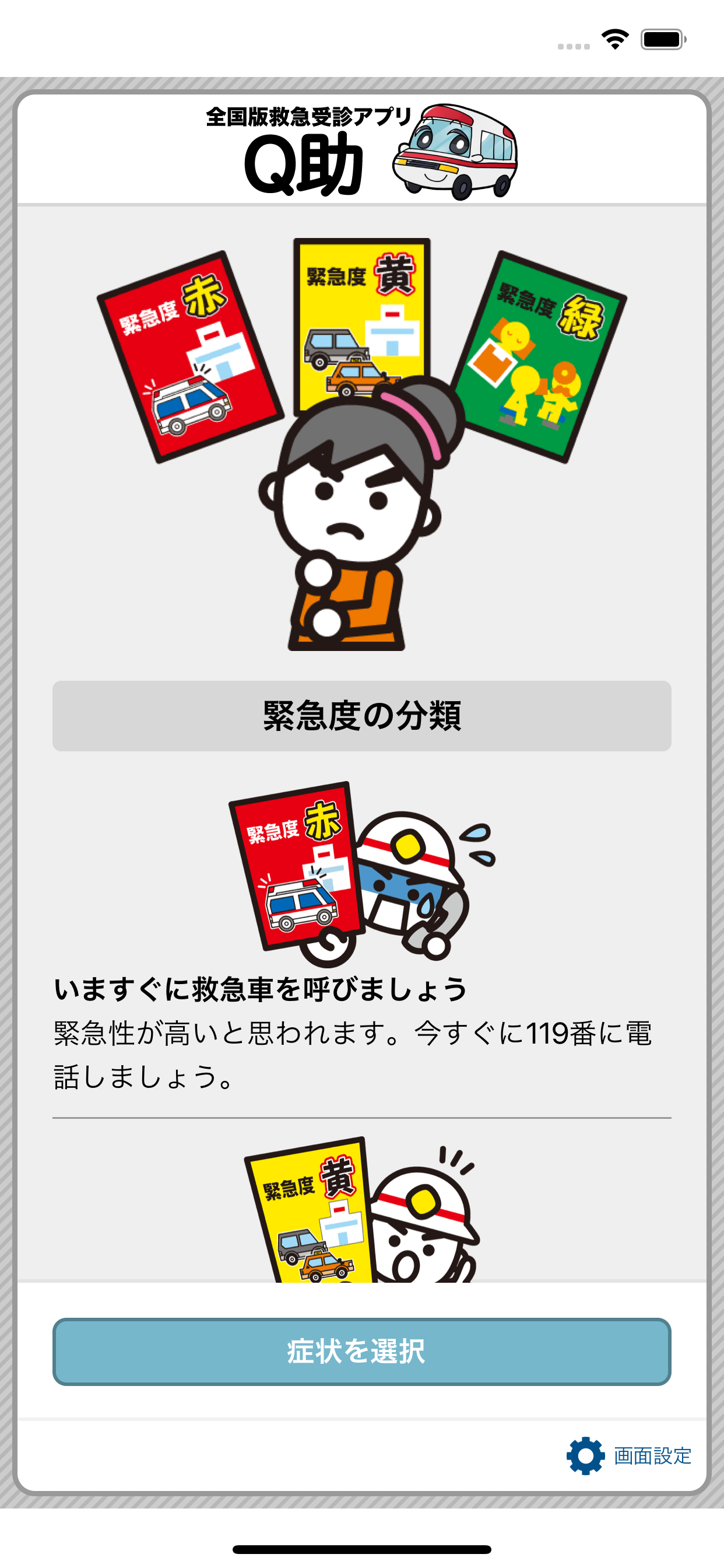This screenshot has width=724, height=1568.
Task: Tap the Q助 app logo
Action: (304, 152)
